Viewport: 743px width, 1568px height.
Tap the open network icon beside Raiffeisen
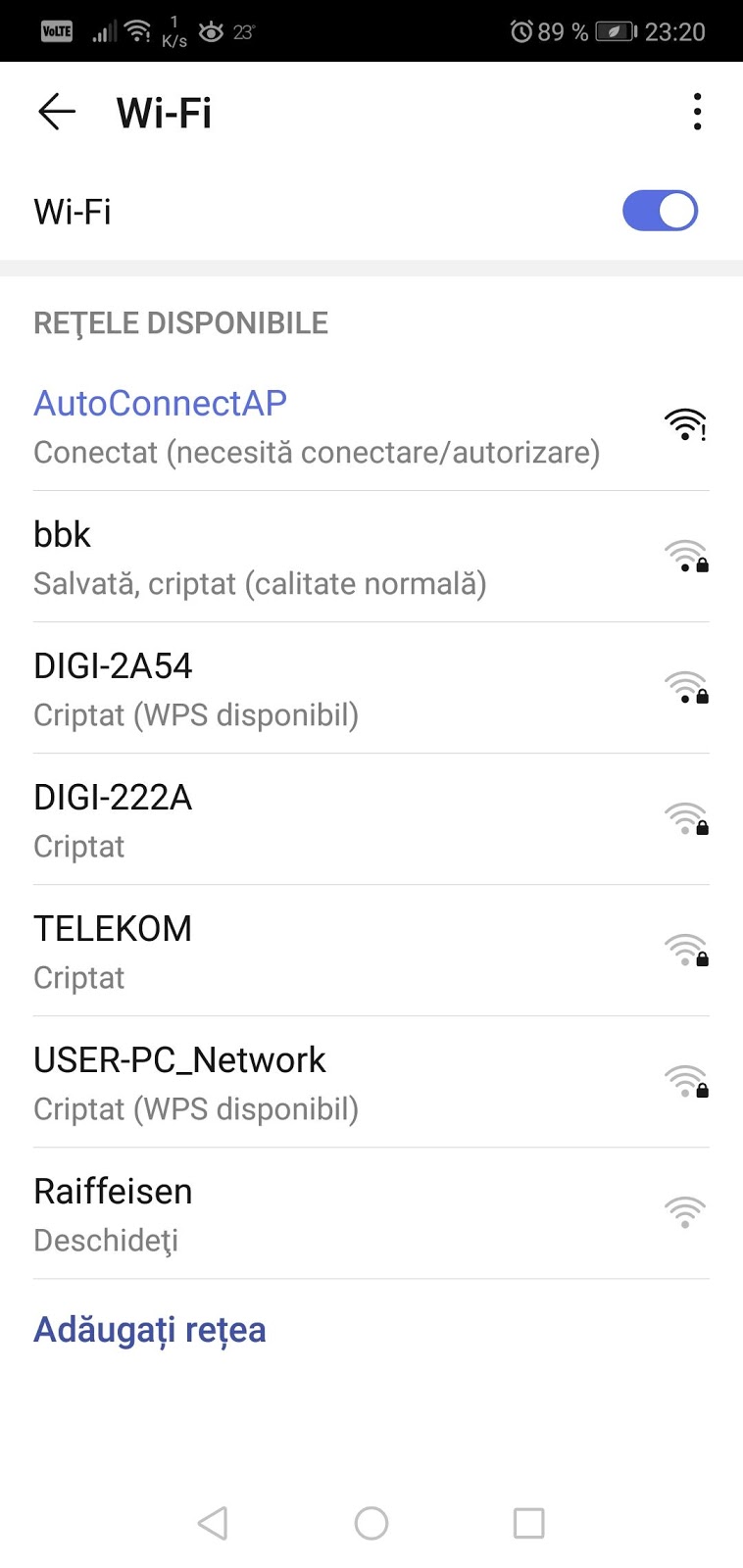tap(685, 1212)
